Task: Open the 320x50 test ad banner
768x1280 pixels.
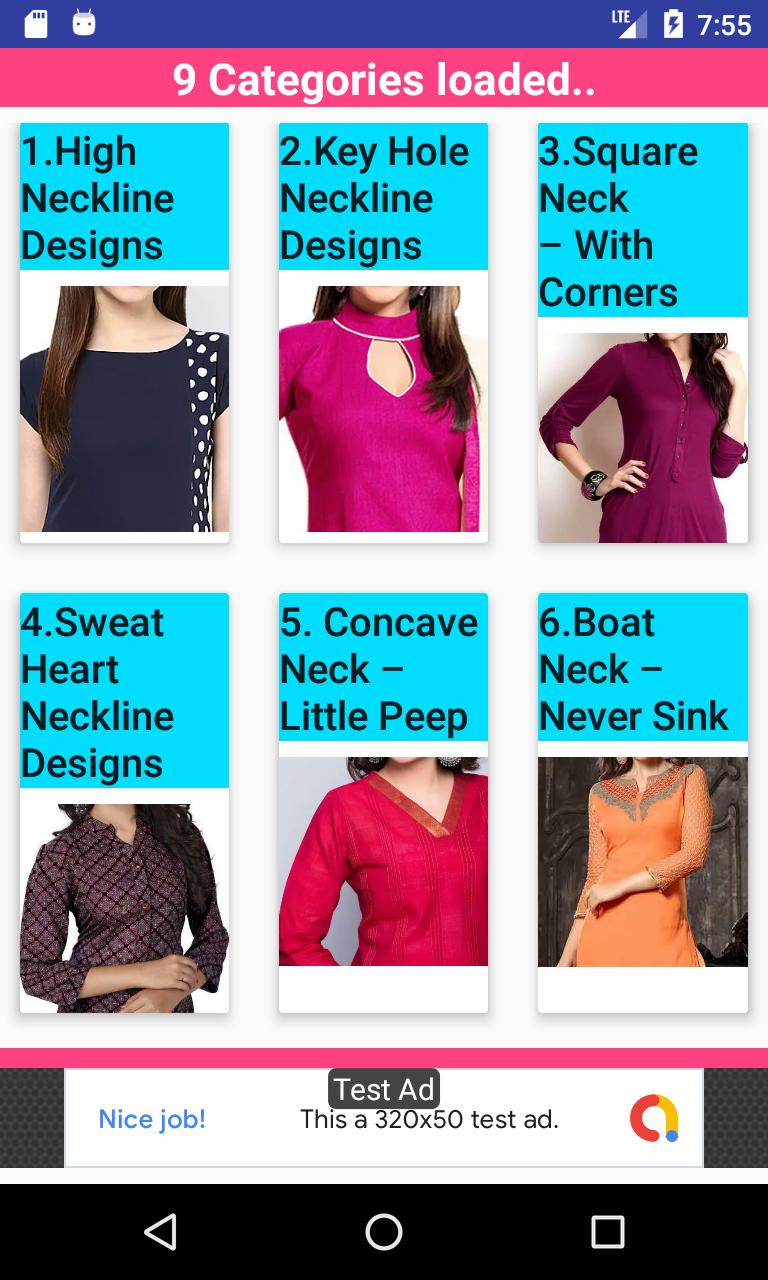Action: point(384,1118)
